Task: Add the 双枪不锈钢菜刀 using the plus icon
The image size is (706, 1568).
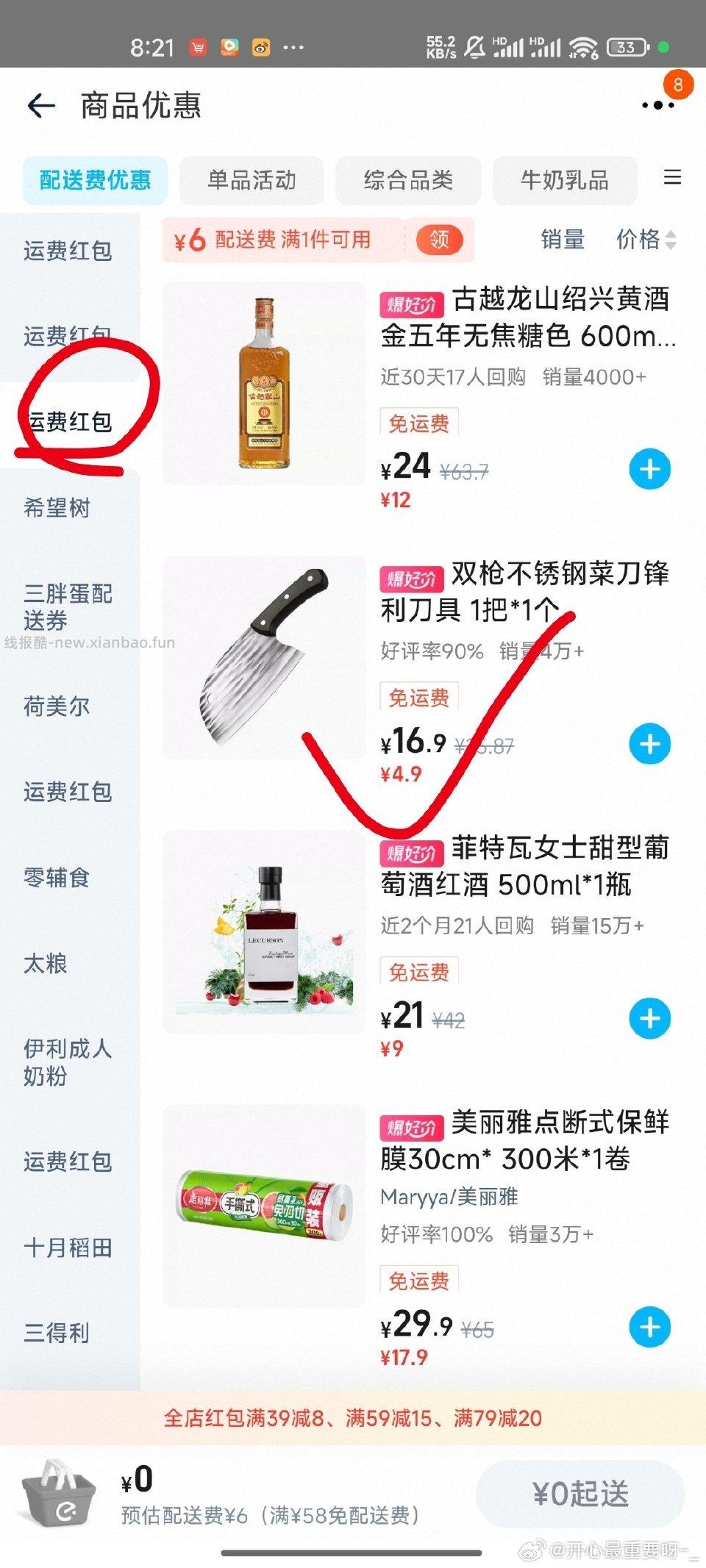Action: 649,743
